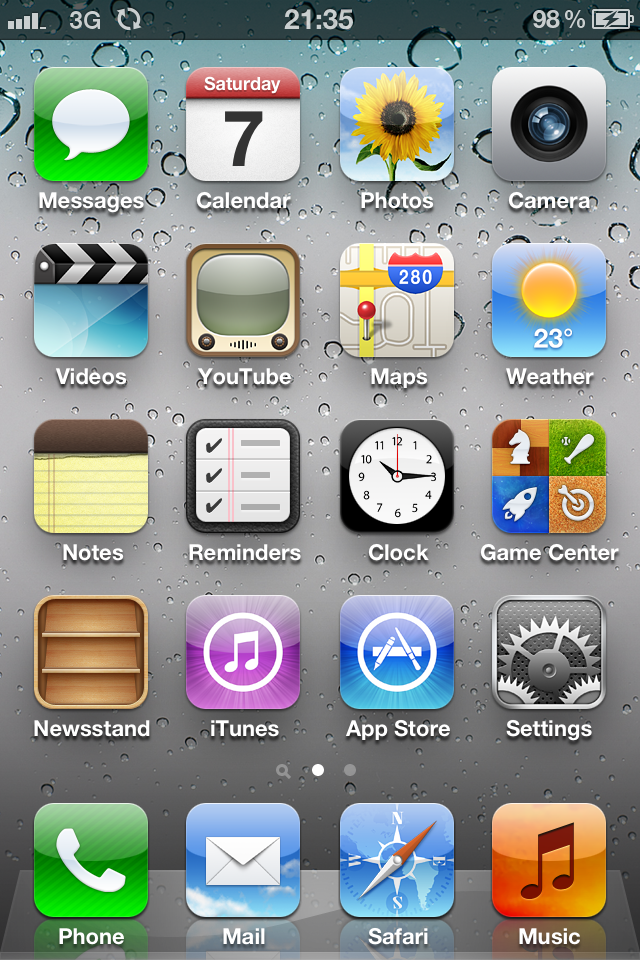Open the Music app
This screenshot has width=640, height=960.
tap(548, 860)
